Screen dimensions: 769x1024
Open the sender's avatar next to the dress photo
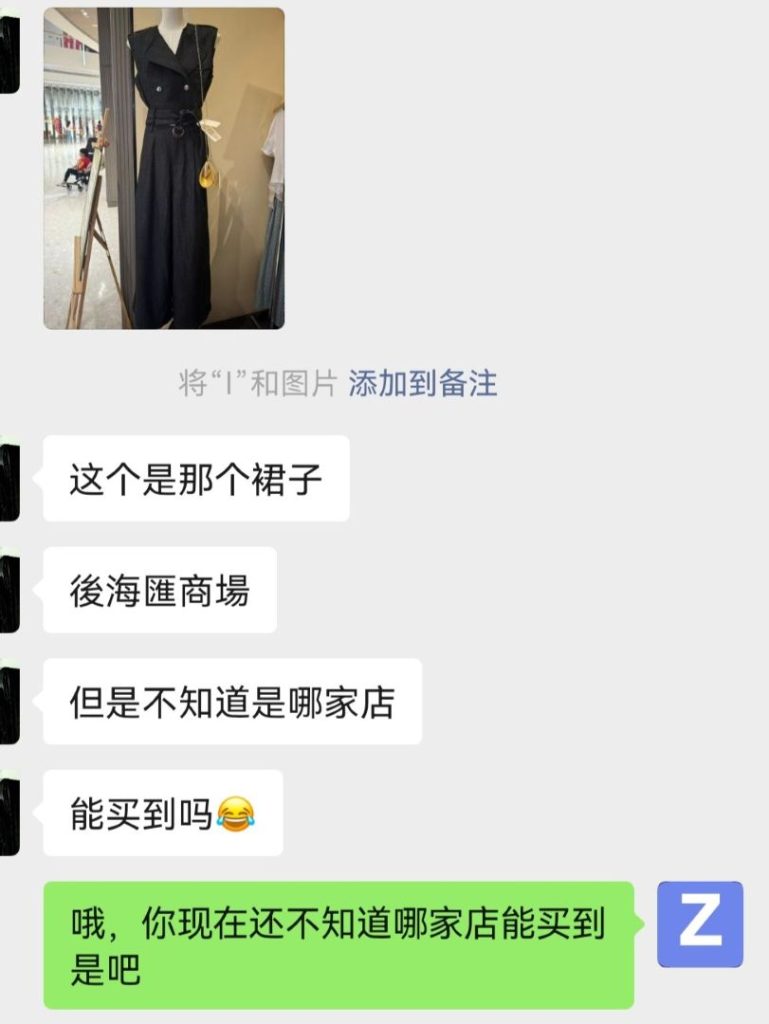pyautogui.click(x=8, y=55)
